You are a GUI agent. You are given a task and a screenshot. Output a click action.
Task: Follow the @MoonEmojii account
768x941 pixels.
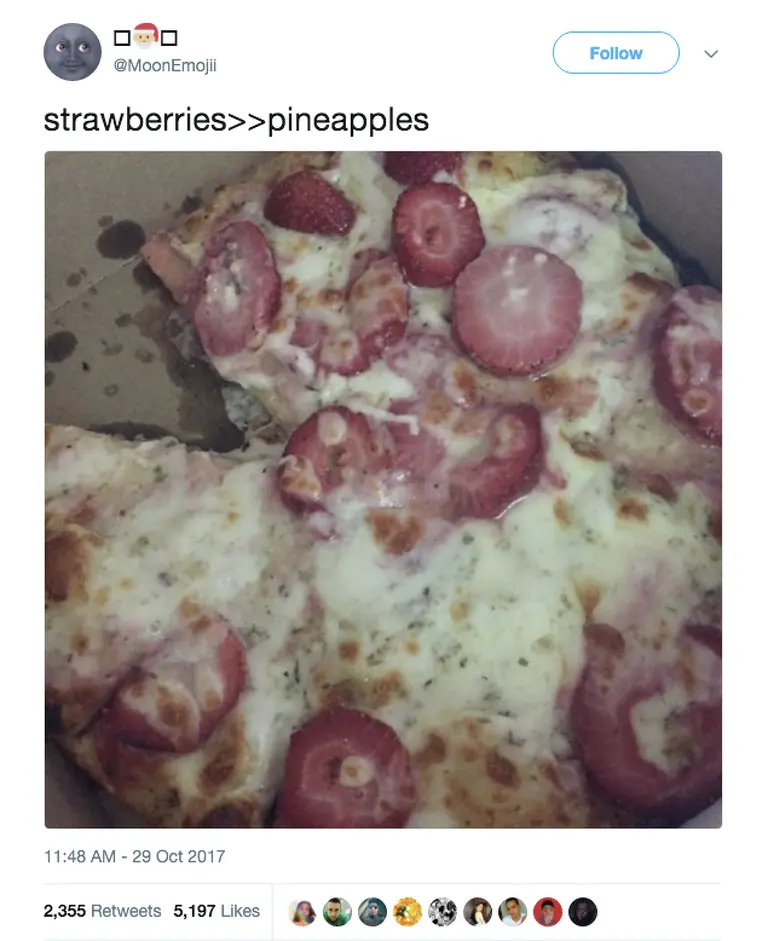tap(615, 53)
